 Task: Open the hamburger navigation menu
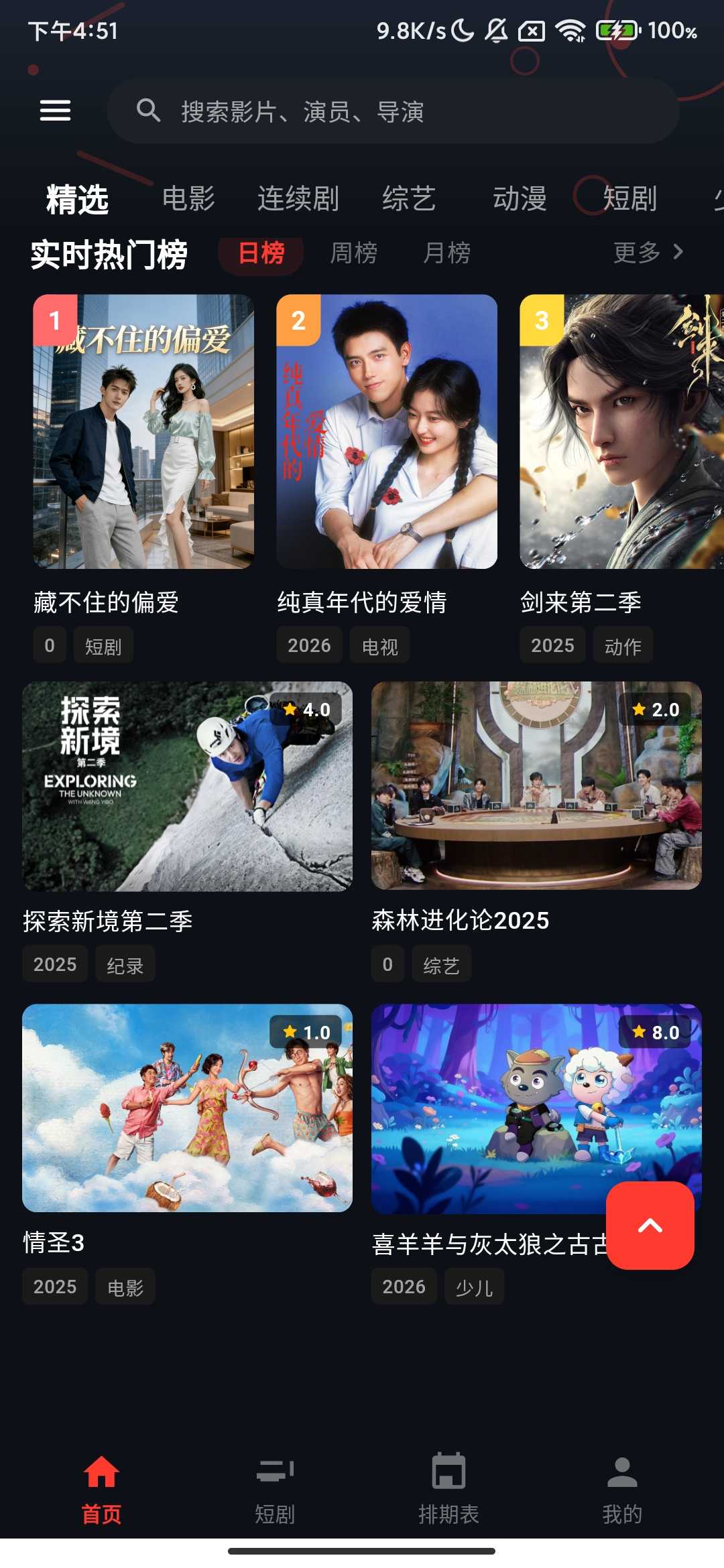point(56,110)
